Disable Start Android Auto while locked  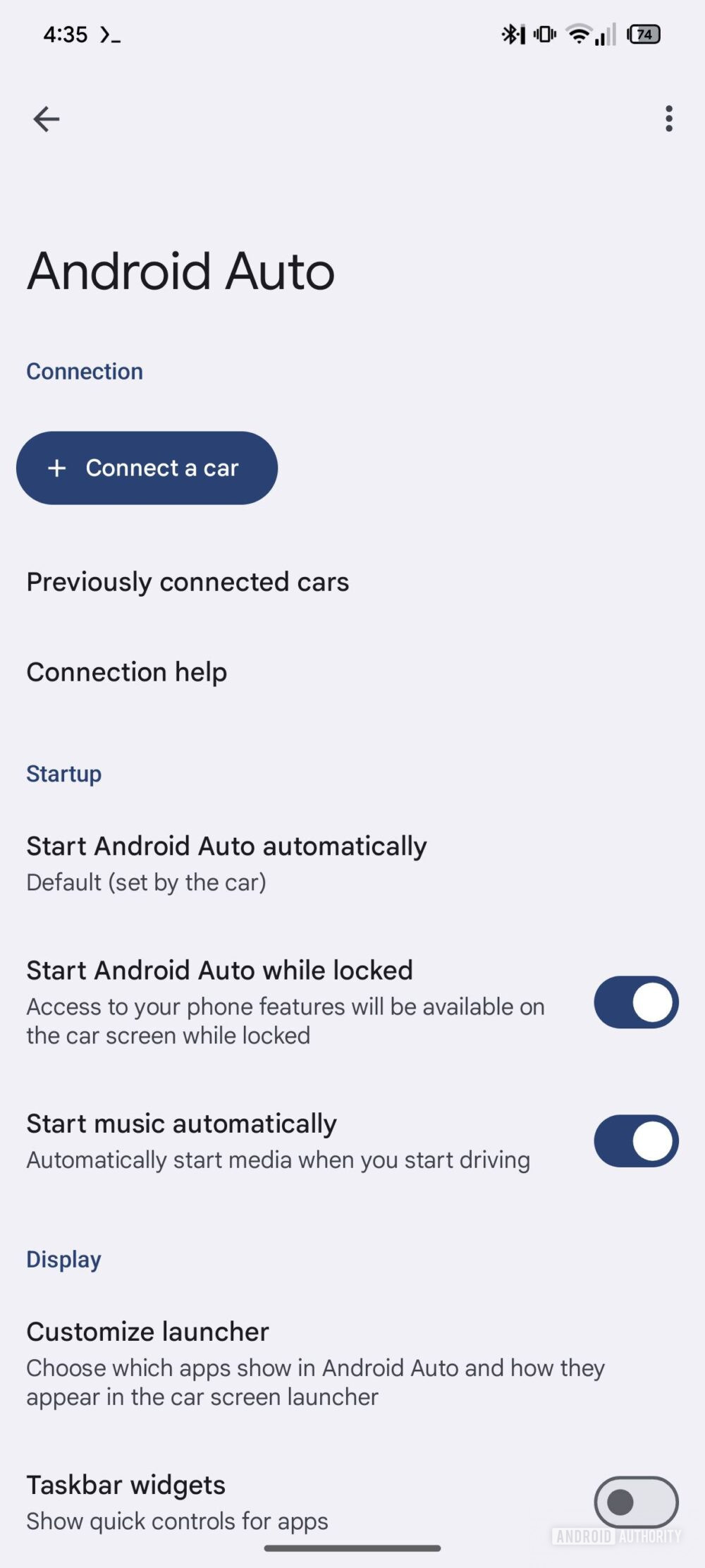635,1002
